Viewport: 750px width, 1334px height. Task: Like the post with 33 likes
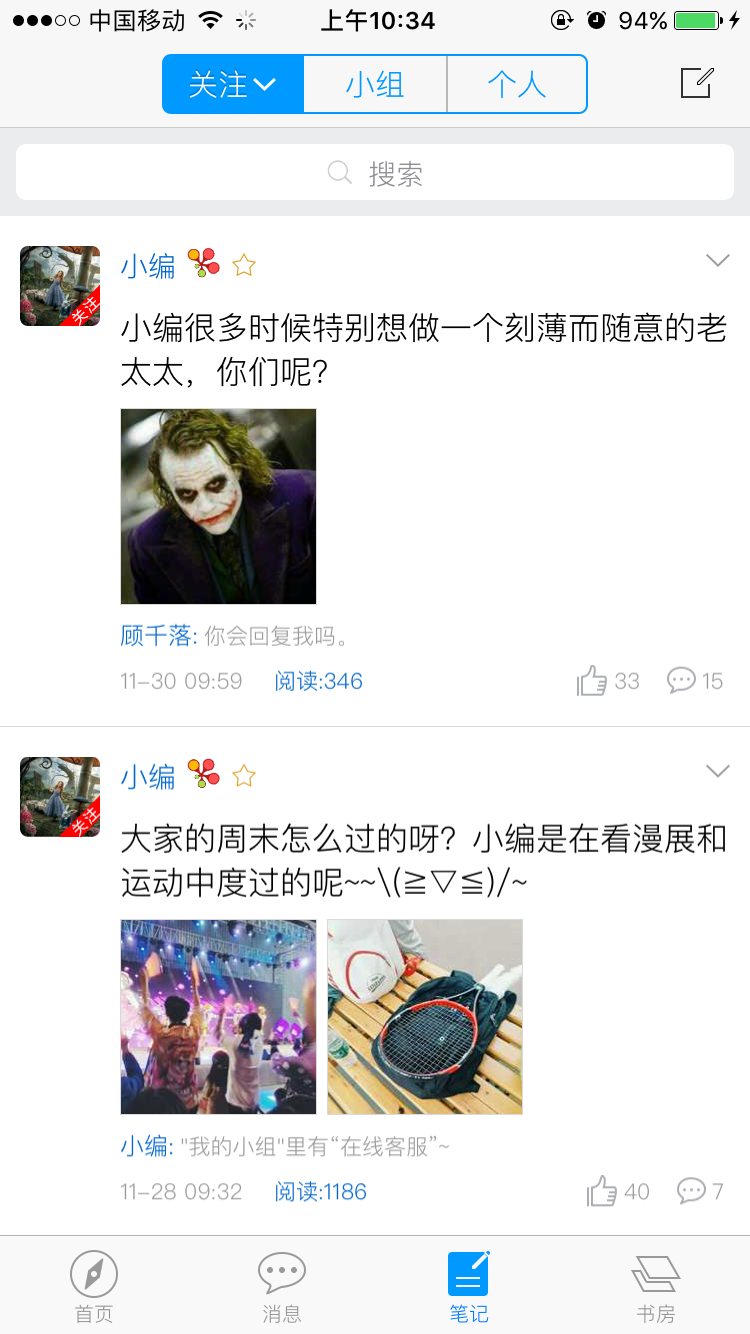point(608,681)
